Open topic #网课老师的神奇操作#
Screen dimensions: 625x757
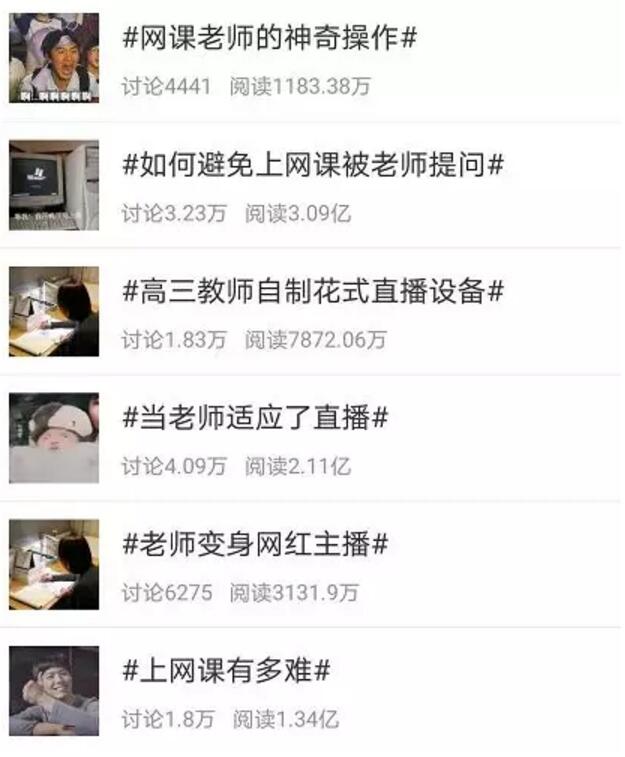[x=269, y=39]
